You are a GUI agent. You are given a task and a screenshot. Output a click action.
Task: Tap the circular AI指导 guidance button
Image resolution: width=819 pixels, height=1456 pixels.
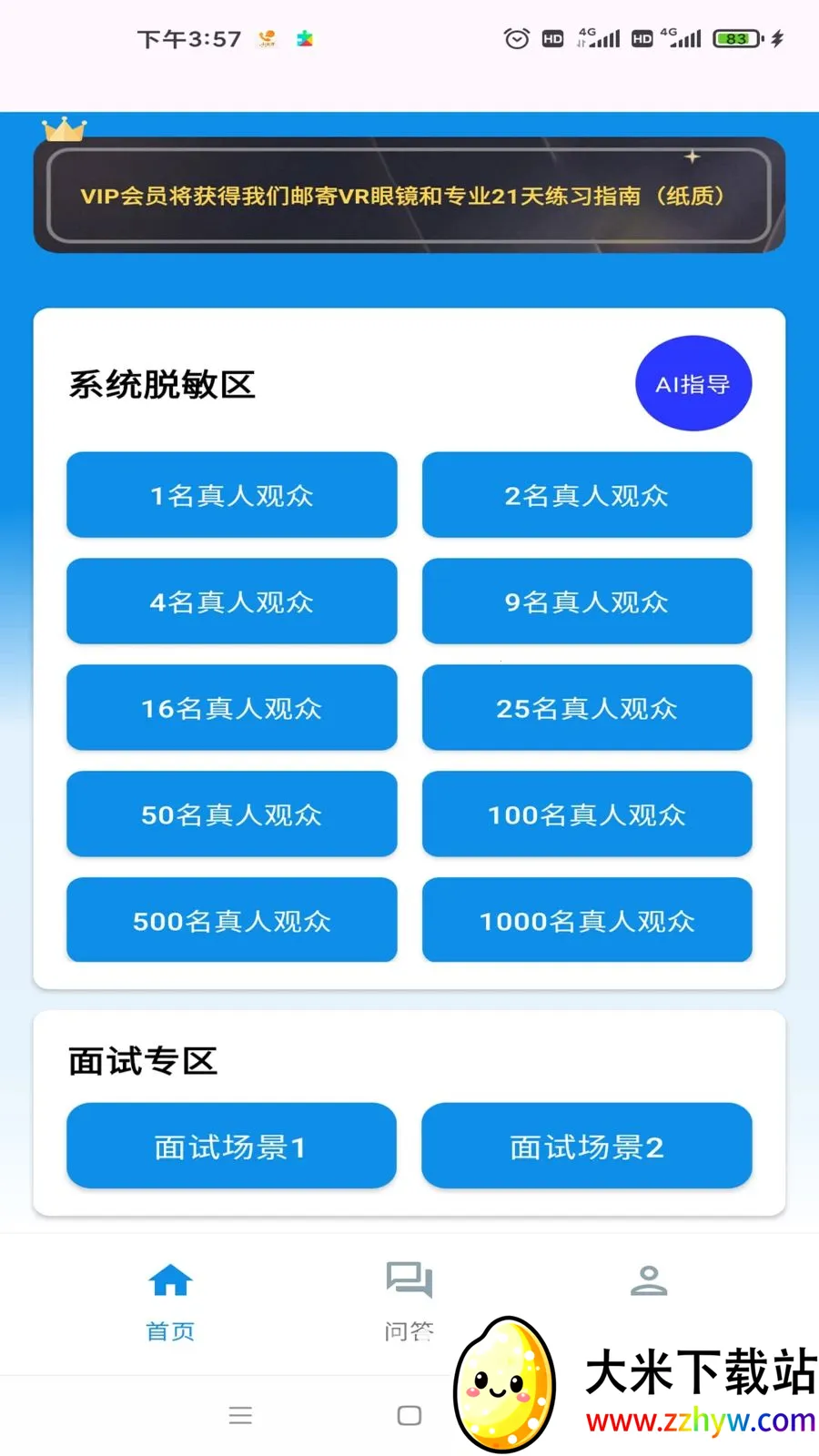pos(693,382)
